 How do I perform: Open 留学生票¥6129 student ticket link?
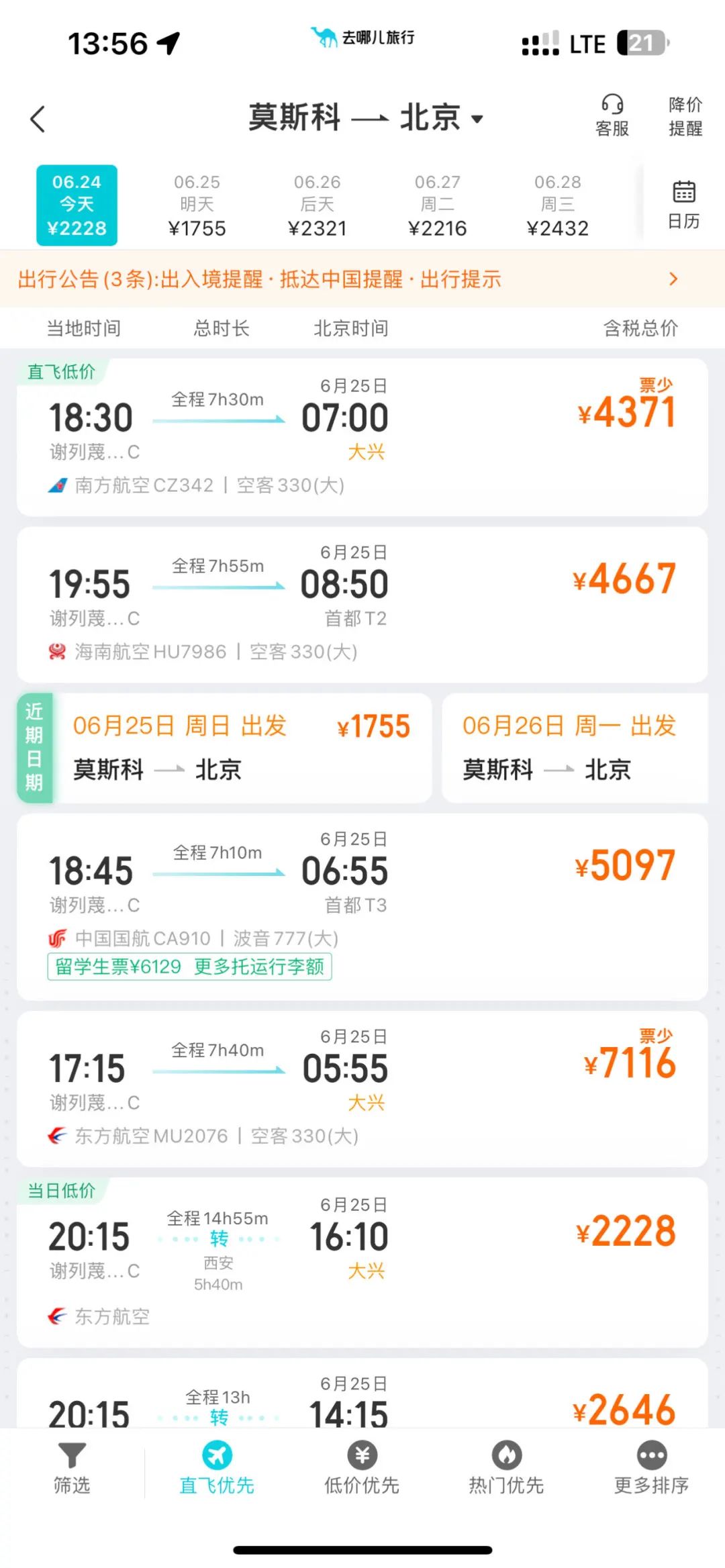pos(189,968)
